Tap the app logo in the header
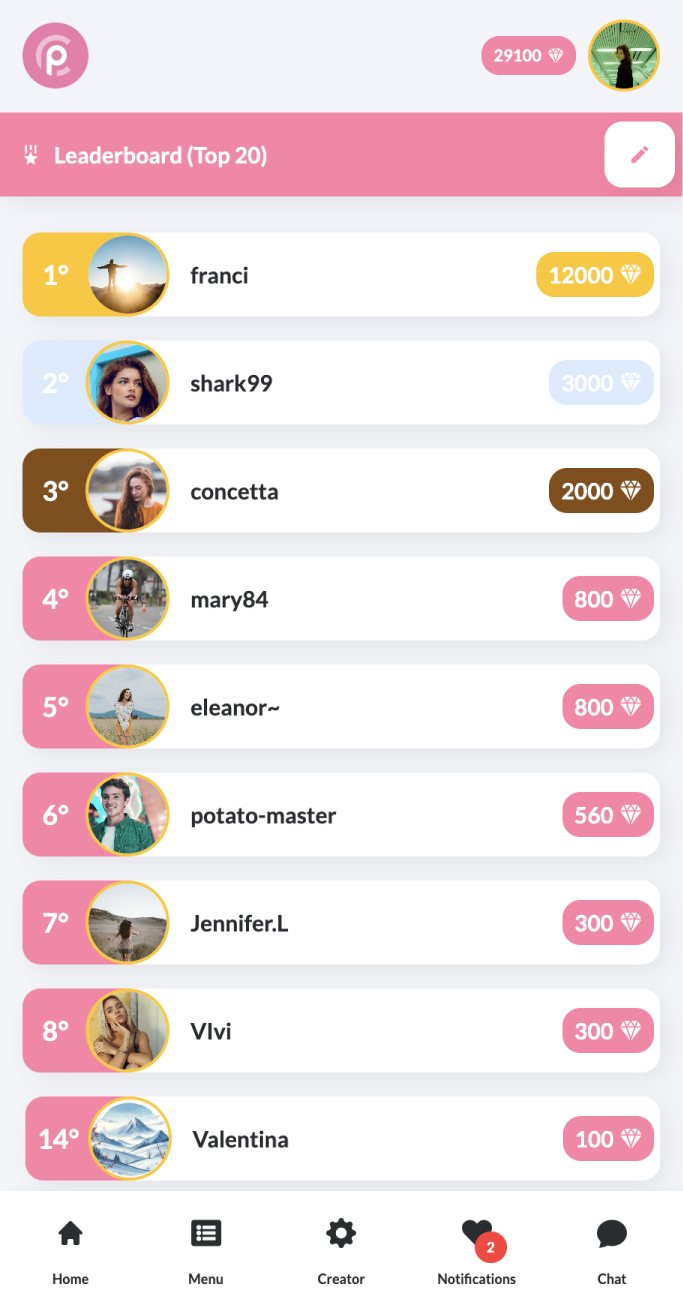Viewport: 683px width, 1301px height. click(55, 56)
